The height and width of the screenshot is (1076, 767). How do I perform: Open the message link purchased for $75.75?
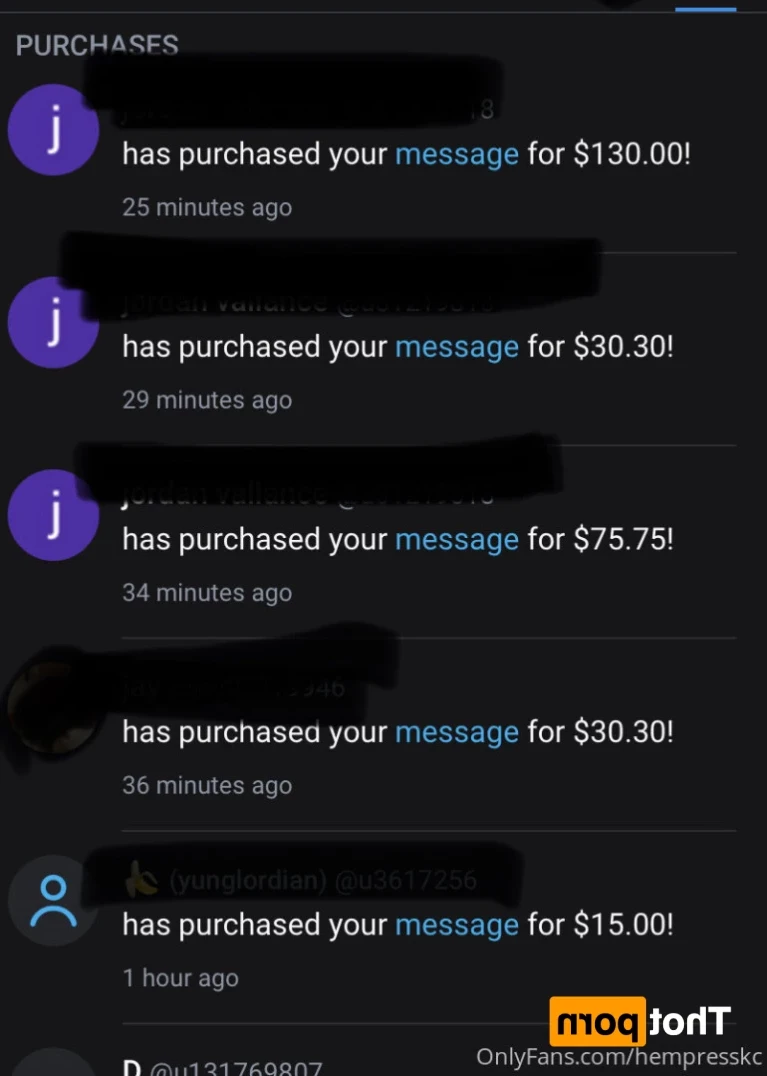pyautogui.click(x=456, y=540)
